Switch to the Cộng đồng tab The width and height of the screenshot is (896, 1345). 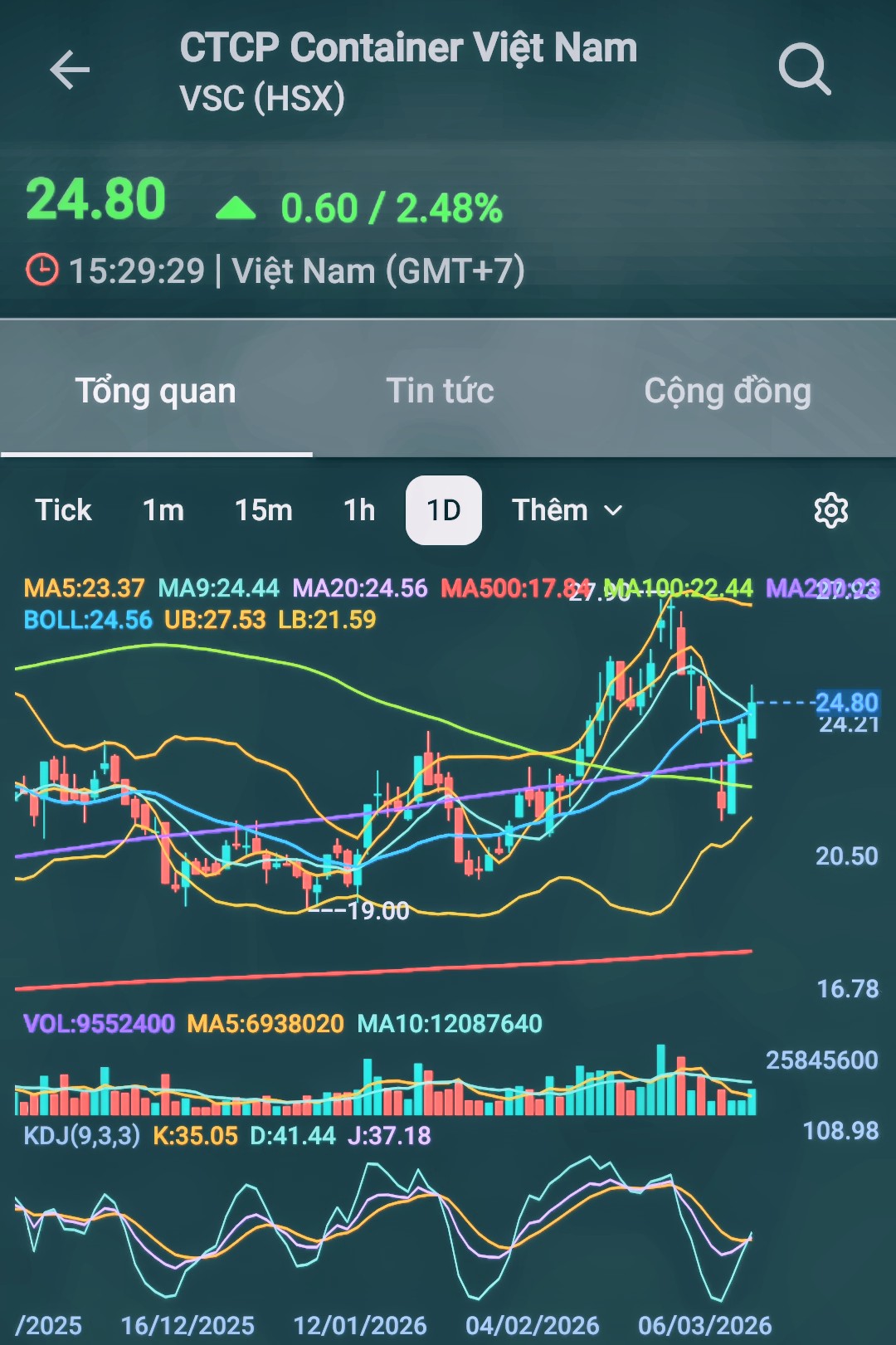pos(728,391)
